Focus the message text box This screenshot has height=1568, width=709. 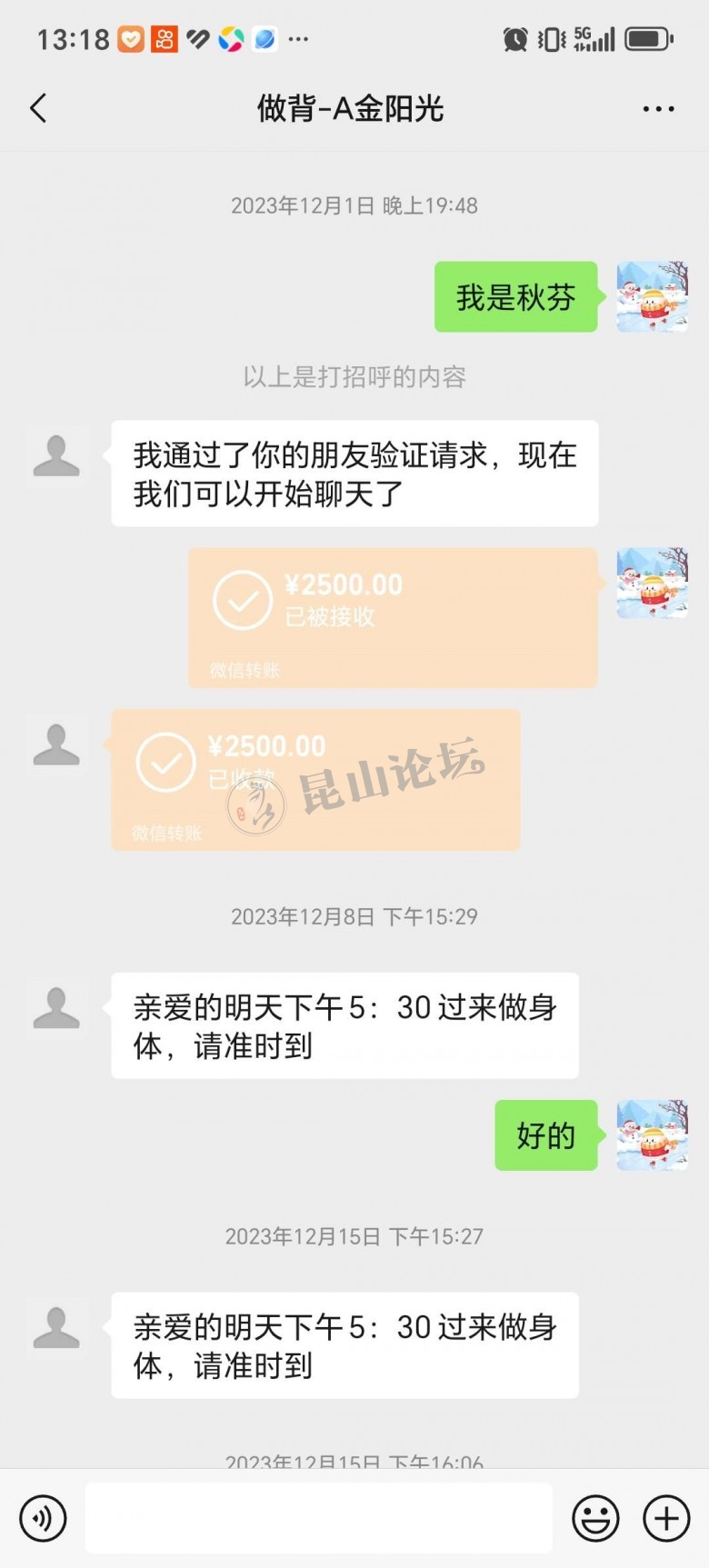[x=318, y=1518]
